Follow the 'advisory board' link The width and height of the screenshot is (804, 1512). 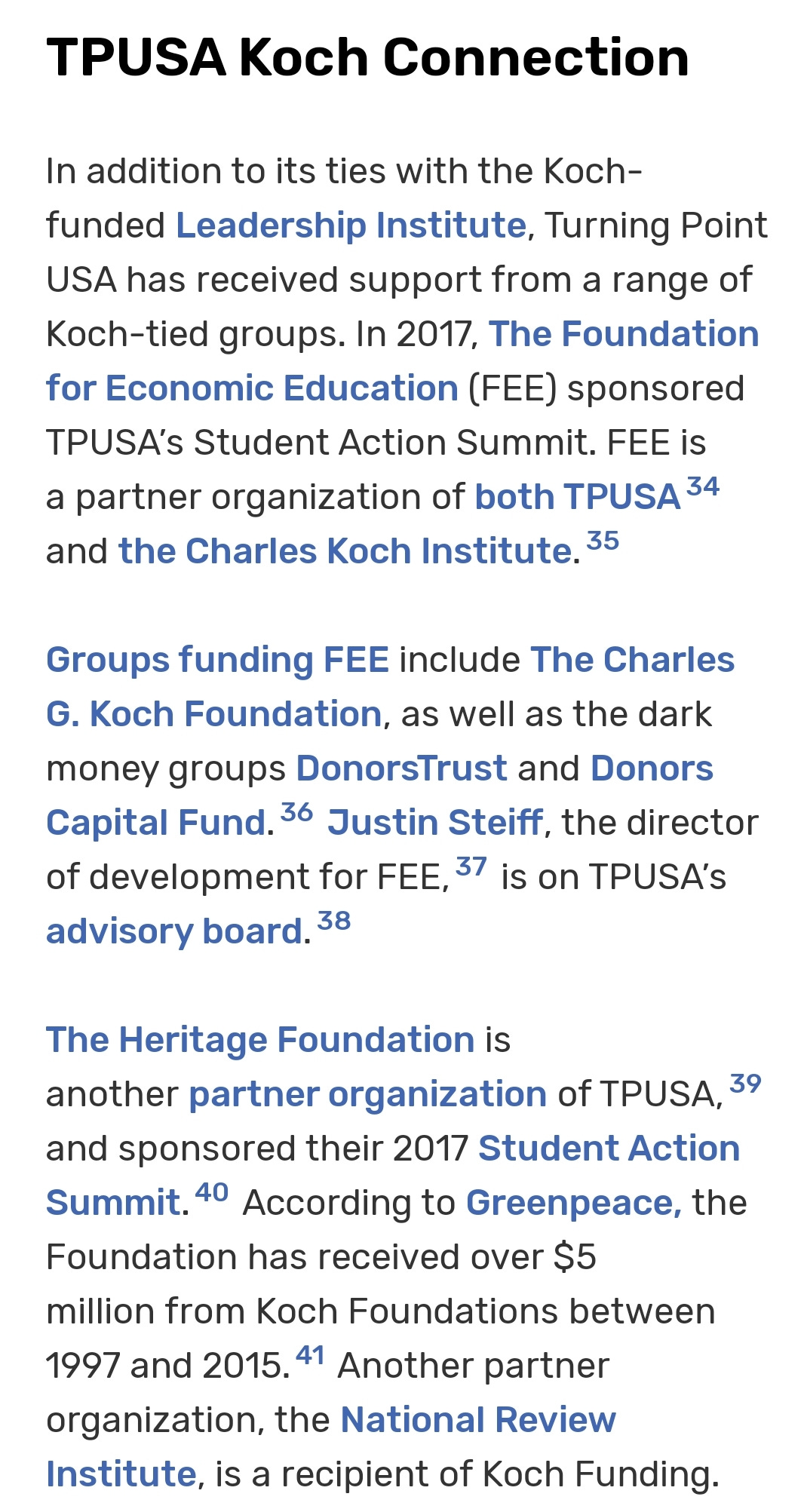coord(174,931)
